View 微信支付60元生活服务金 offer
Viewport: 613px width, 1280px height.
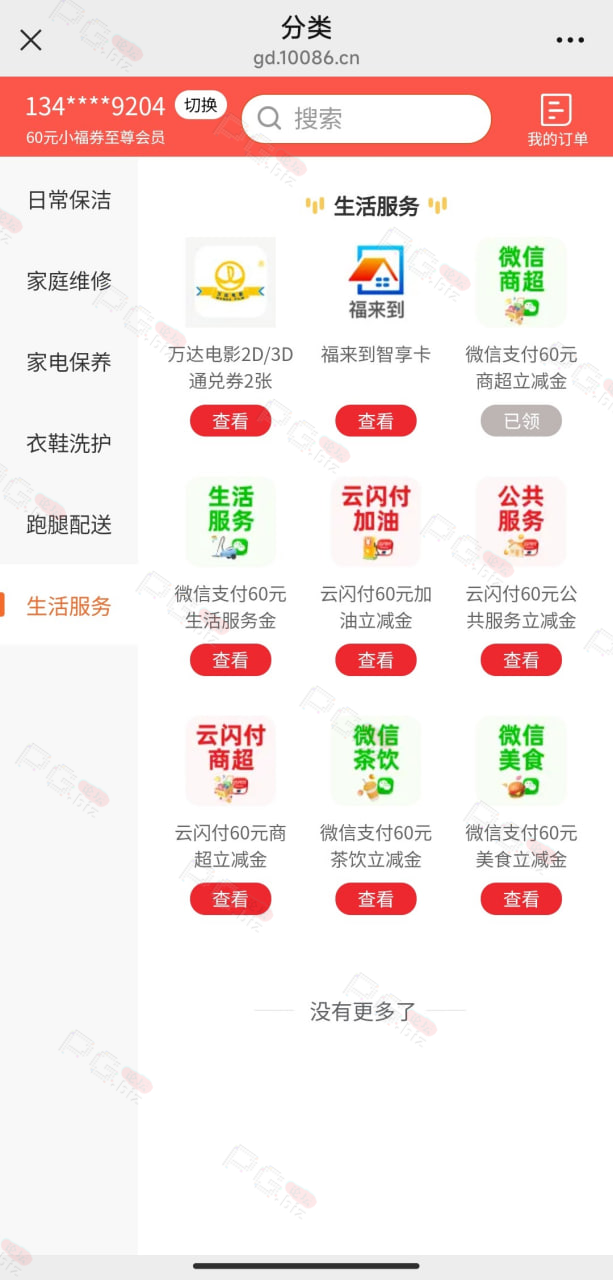pyautogui.click(x=231, y=660)
